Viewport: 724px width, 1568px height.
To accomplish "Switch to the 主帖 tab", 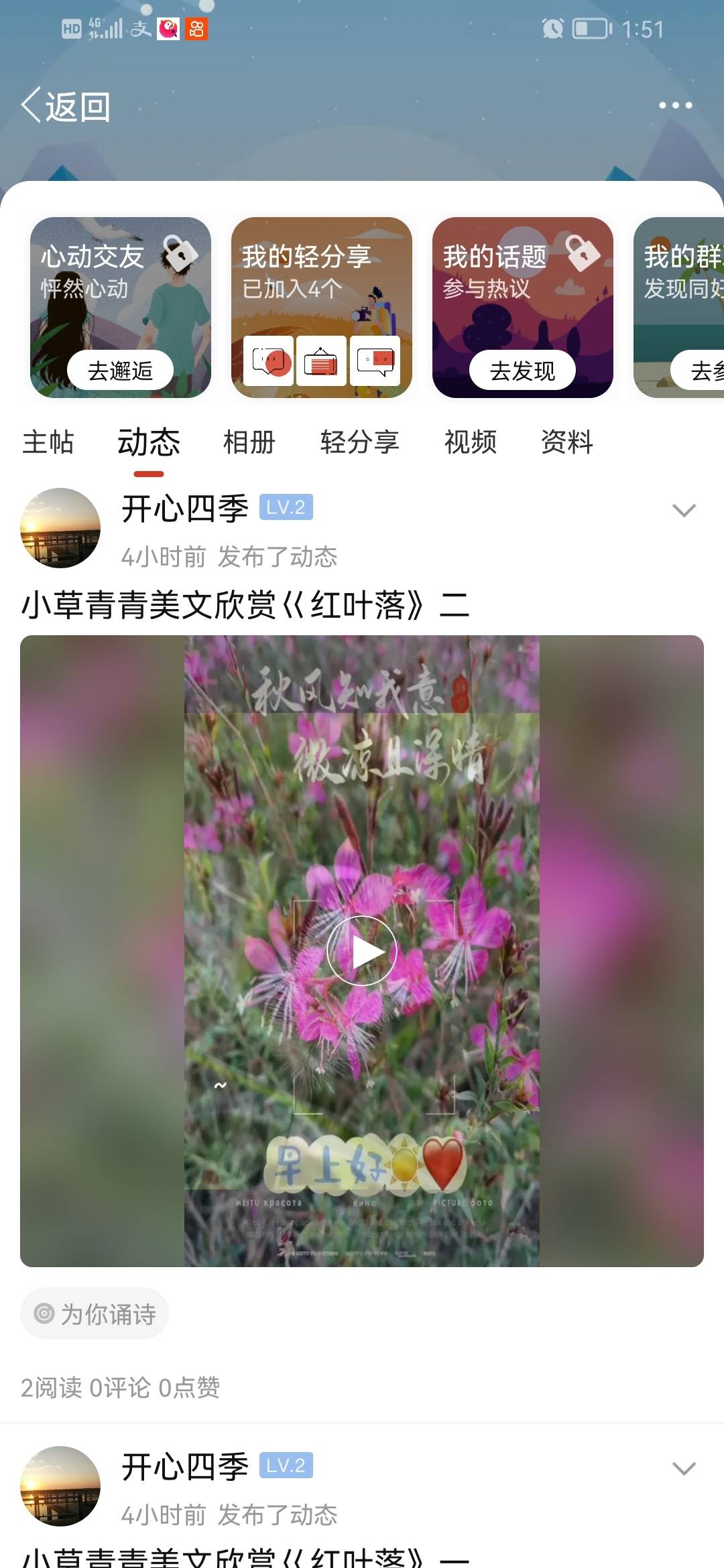I will pyautogui.click(x=48, y=442).
